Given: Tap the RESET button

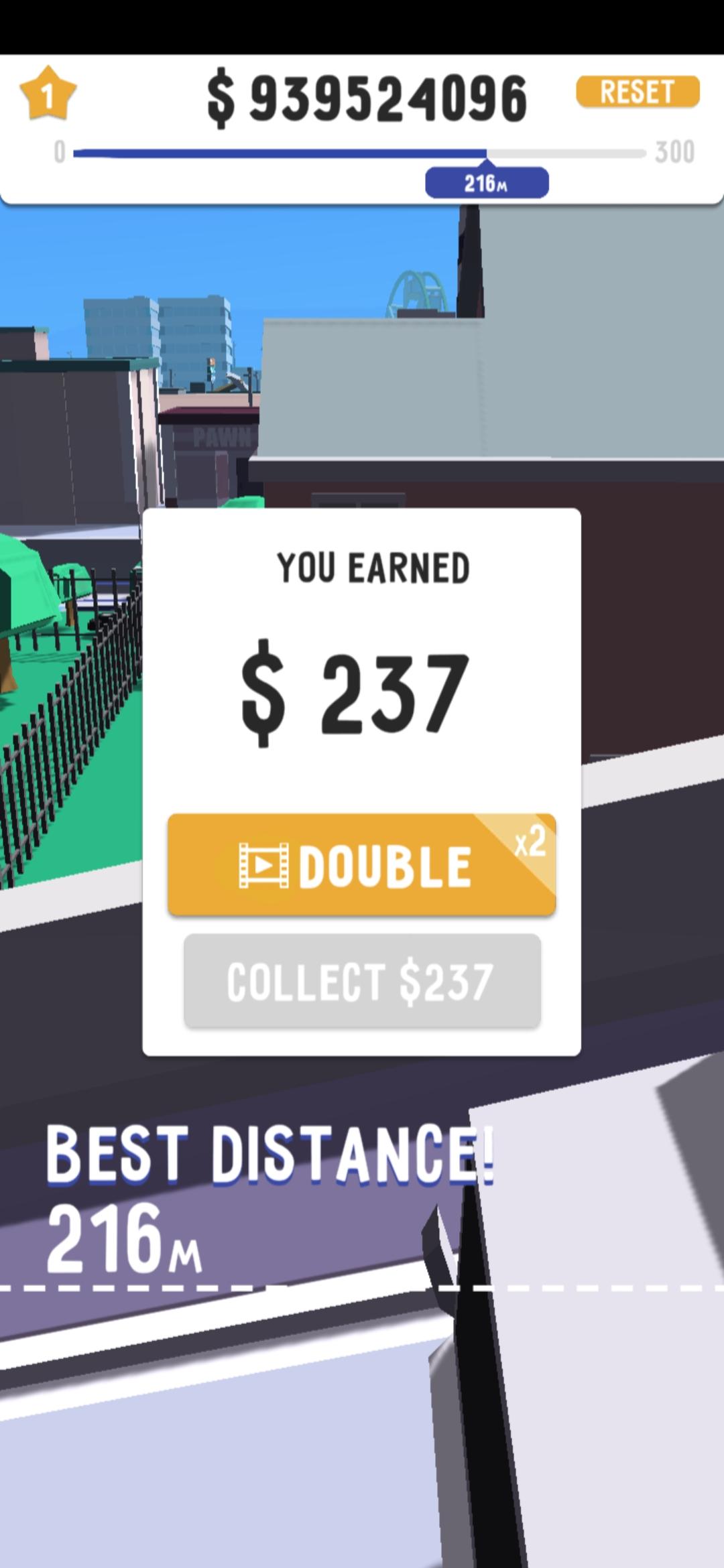Looking at the screenshot, I should coord(638,92).
